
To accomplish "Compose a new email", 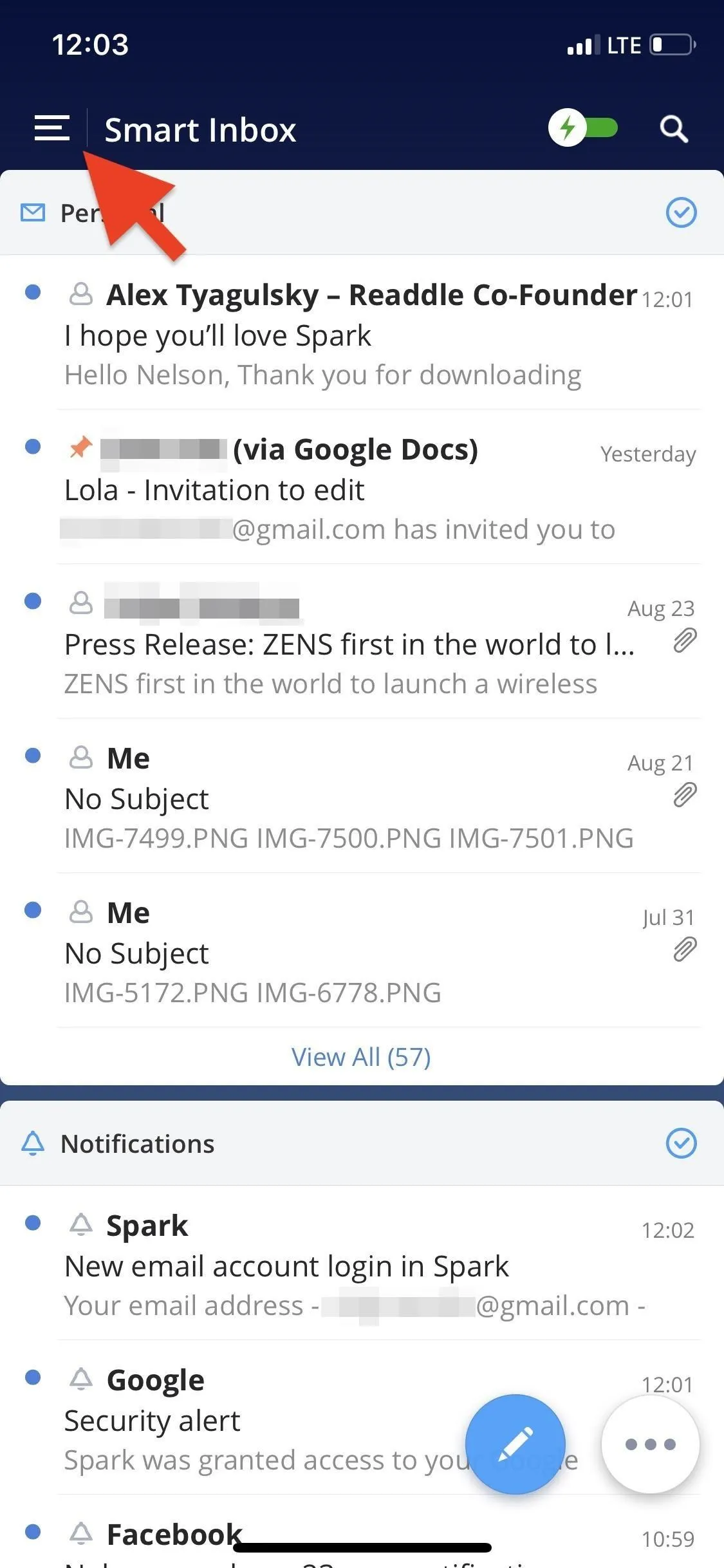I will tap(515, 1444).
